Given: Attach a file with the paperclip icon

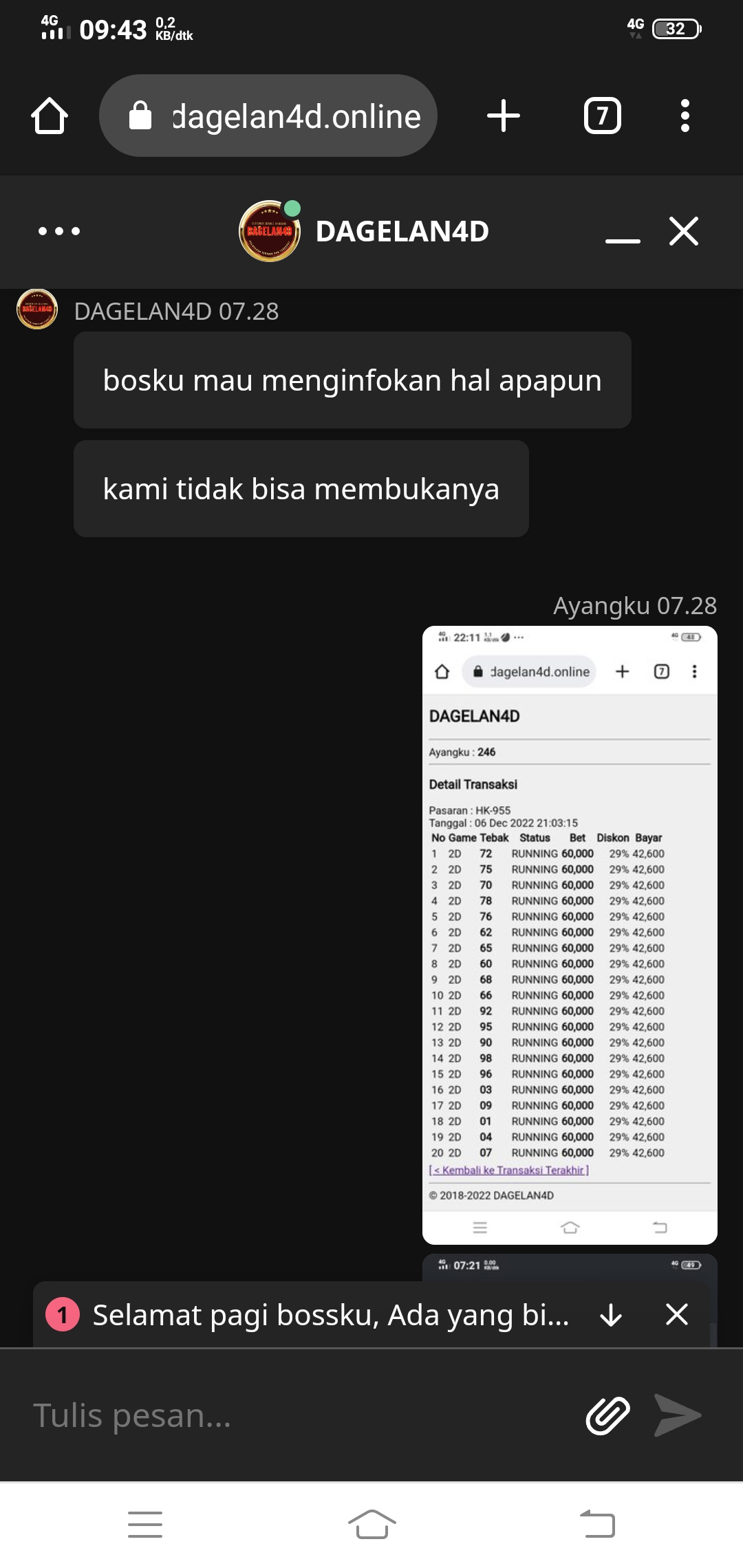Looking at the screenshot, I should click(607, 1415).
